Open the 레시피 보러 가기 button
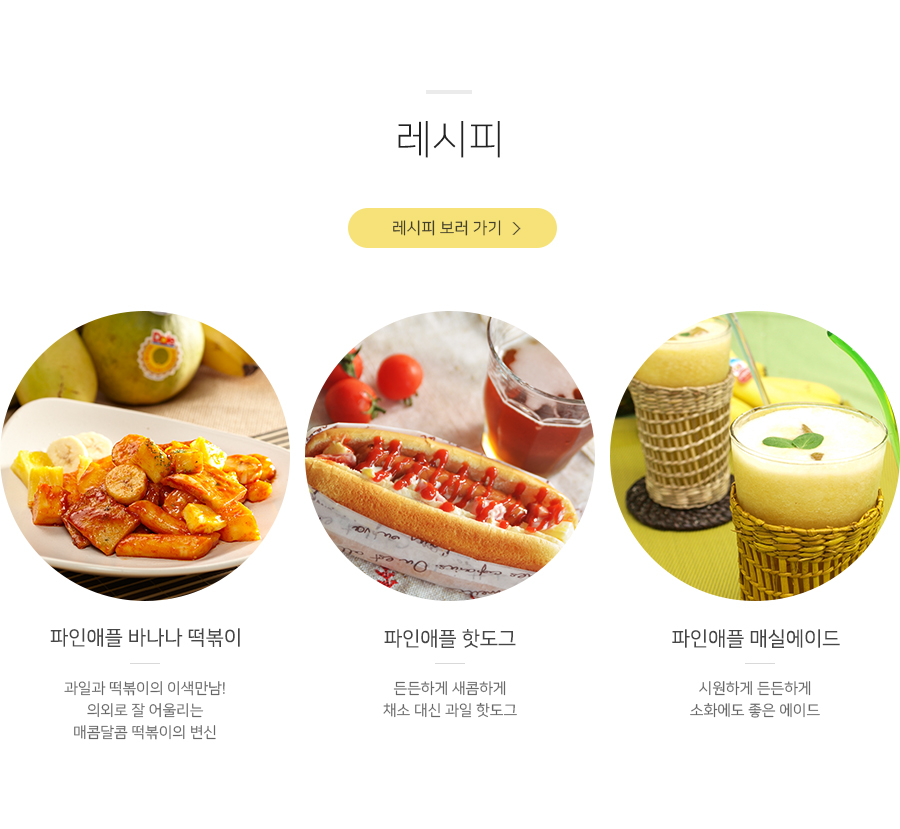This screenshot has width=900, height=829. pyautogui.click(x=452, y=228)
